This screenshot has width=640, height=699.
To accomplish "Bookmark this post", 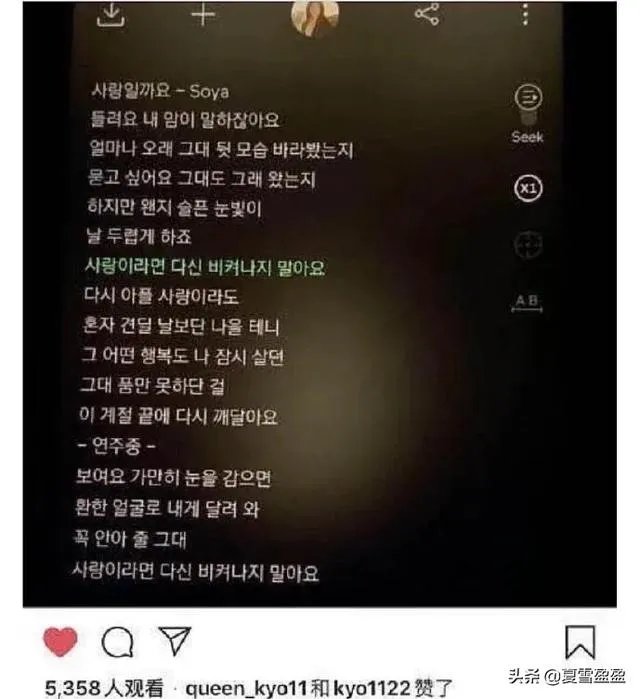I will point(580,642).
